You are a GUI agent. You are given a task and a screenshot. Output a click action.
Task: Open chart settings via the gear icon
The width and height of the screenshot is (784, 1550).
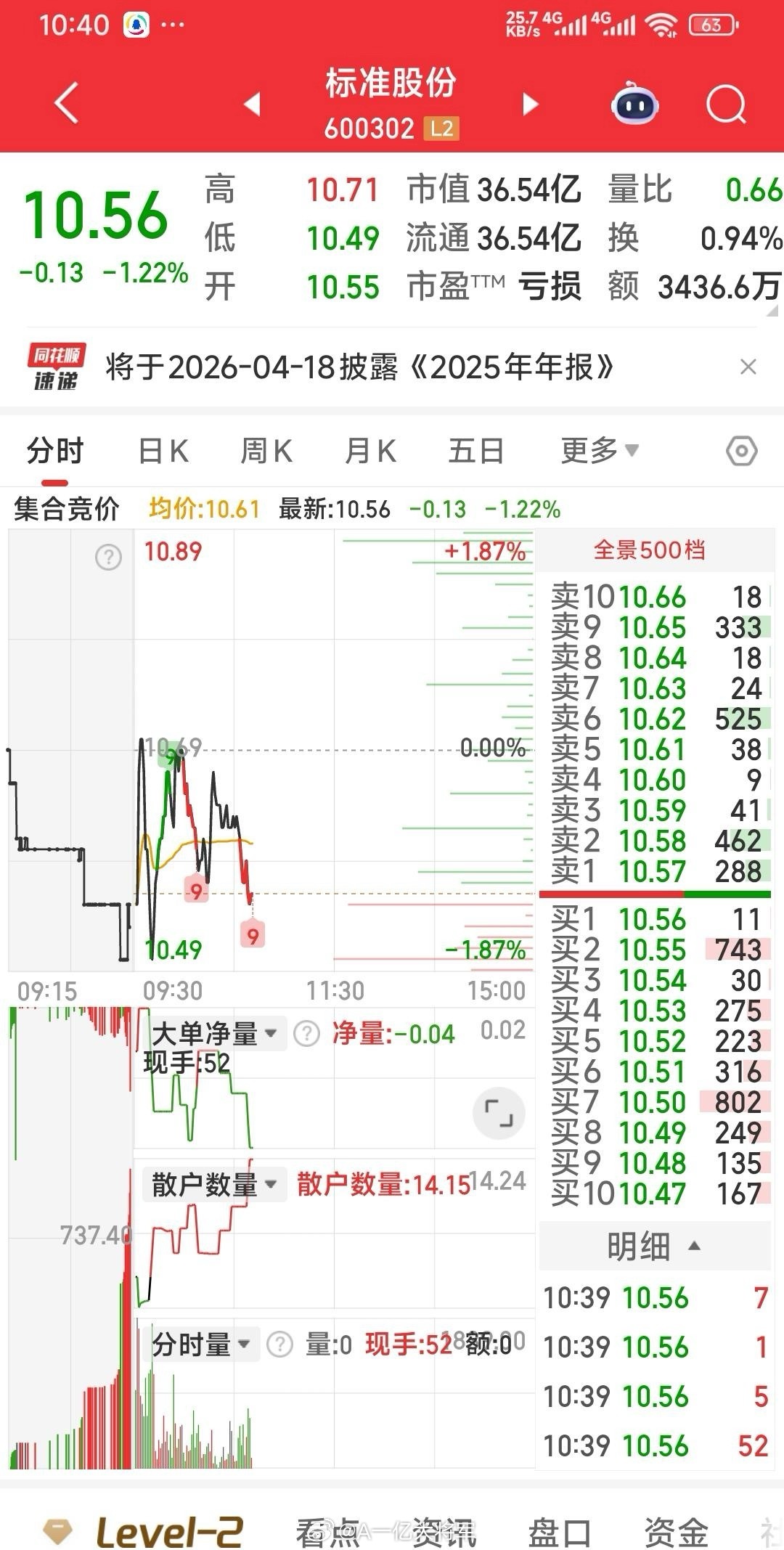[742, 450]
